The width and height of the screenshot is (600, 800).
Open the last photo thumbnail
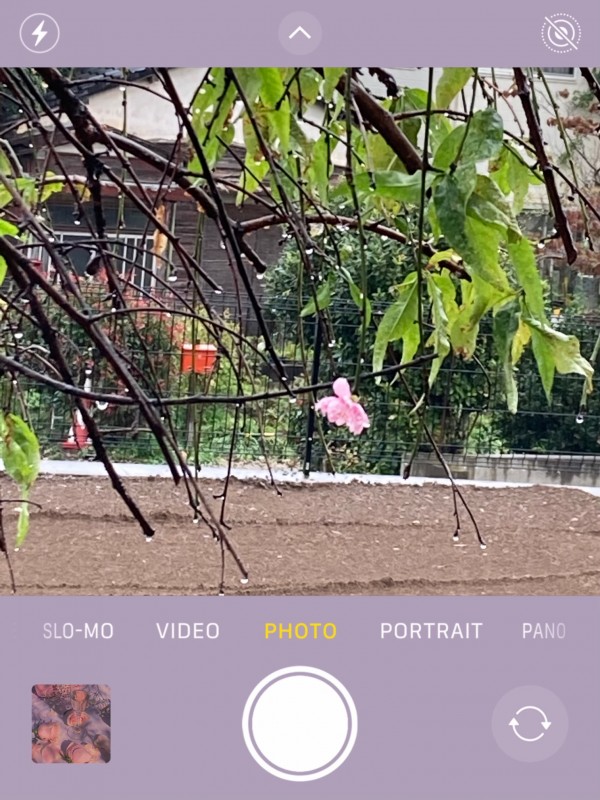pos(71,724)
